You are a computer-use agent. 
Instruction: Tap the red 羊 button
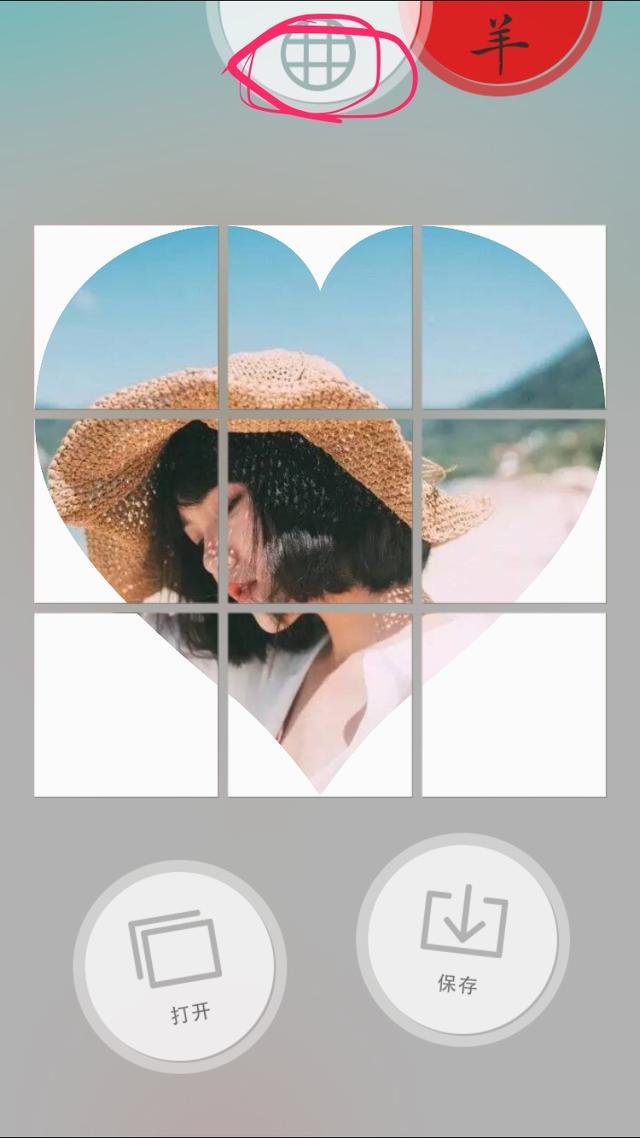coord(501,37)
